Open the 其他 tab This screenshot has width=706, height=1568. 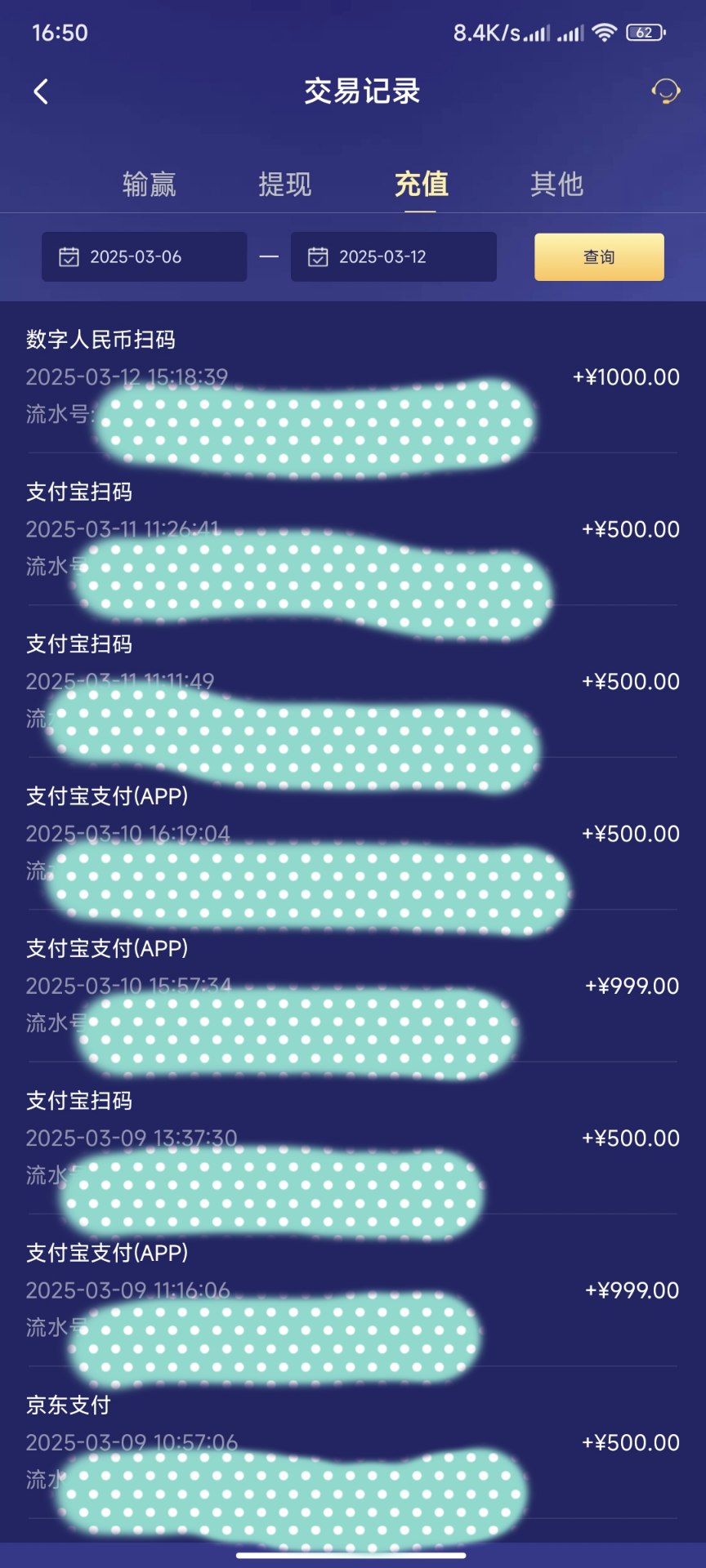click(556, 185)
